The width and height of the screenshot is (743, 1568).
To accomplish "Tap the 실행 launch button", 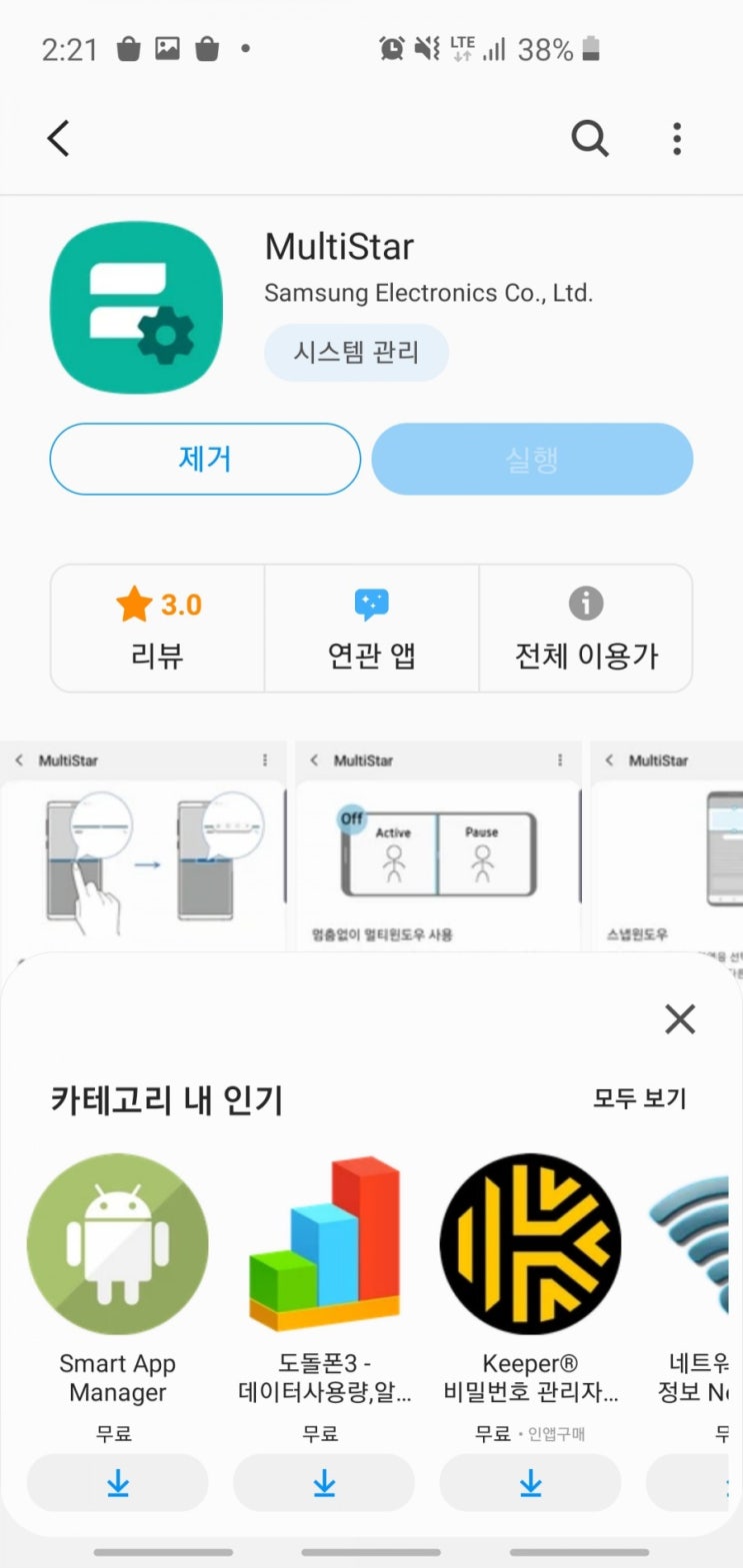I will coord(532,459).
